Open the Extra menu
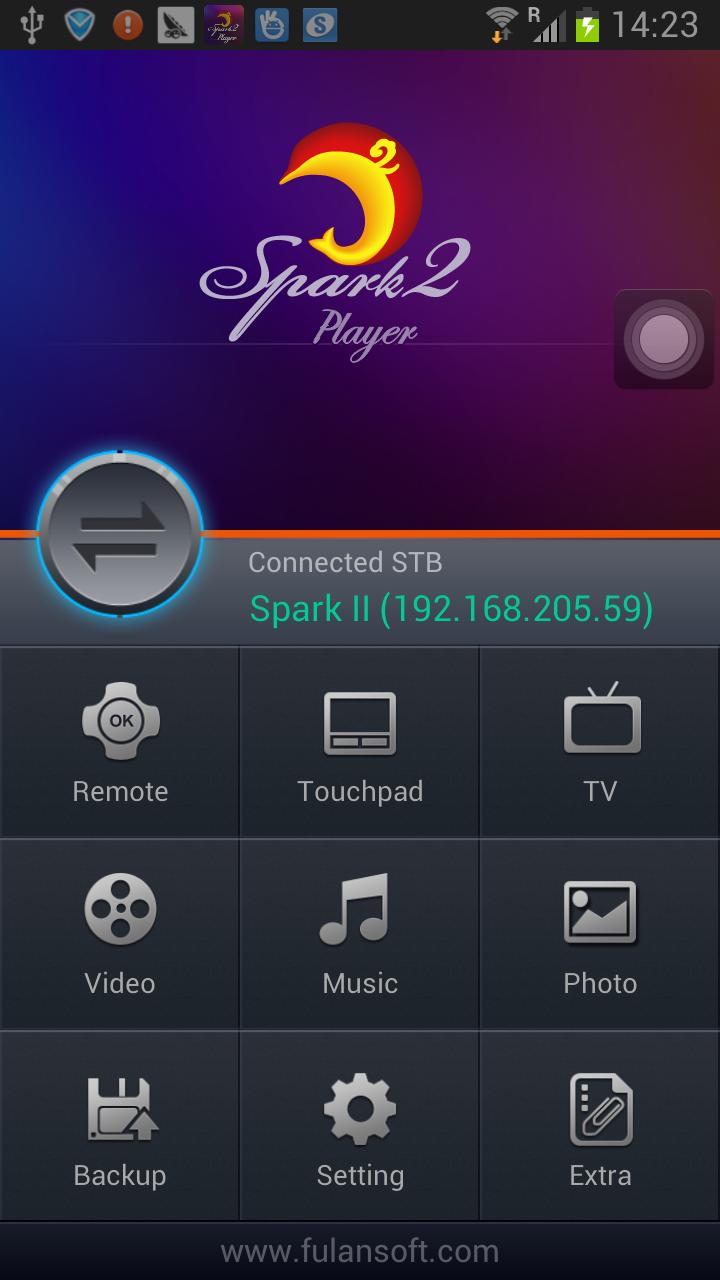The height and width of the screenshot is (1280, 720). point(600,1127)
